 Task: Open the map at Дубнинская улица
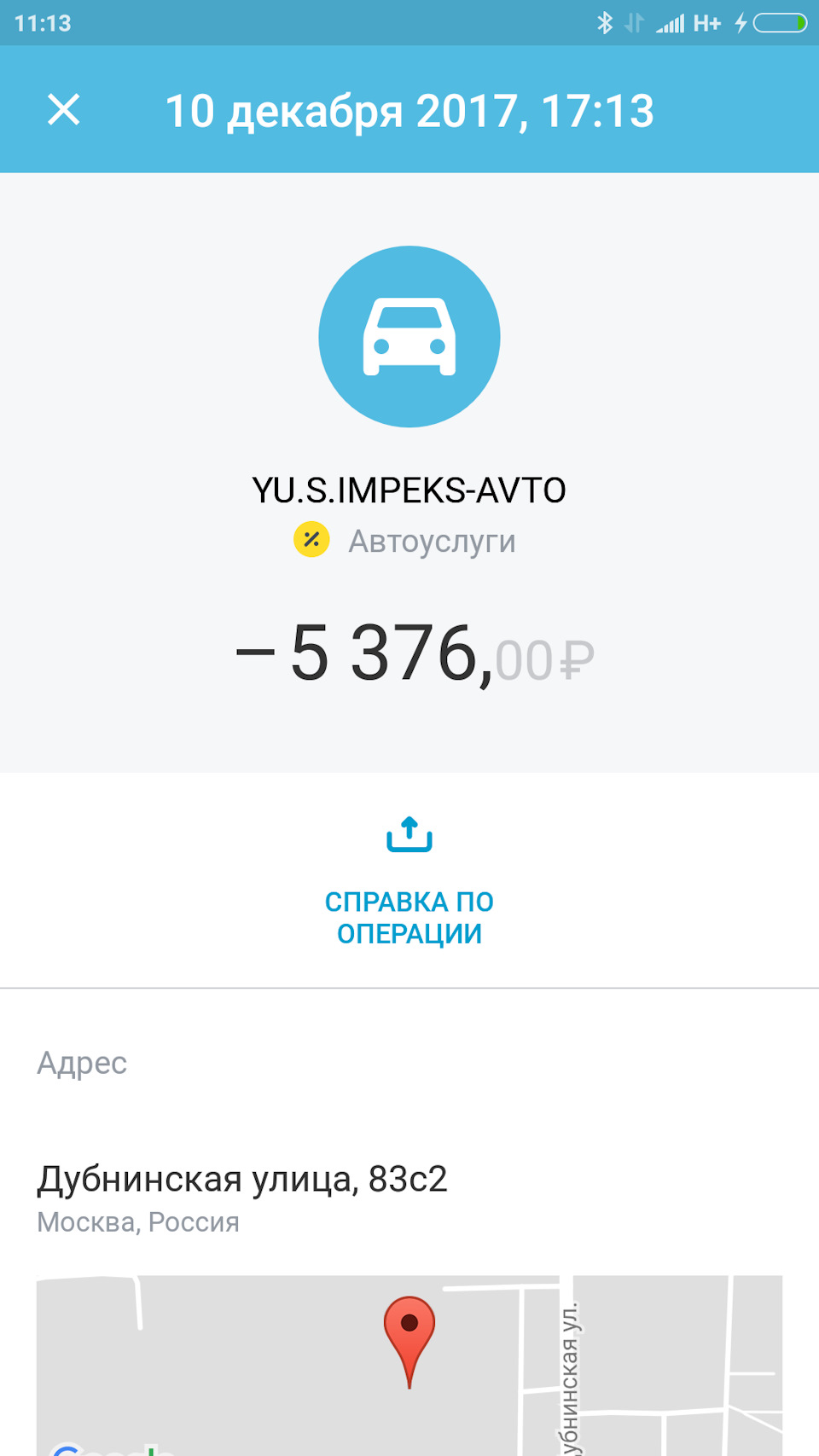[x=409, y=1365]
